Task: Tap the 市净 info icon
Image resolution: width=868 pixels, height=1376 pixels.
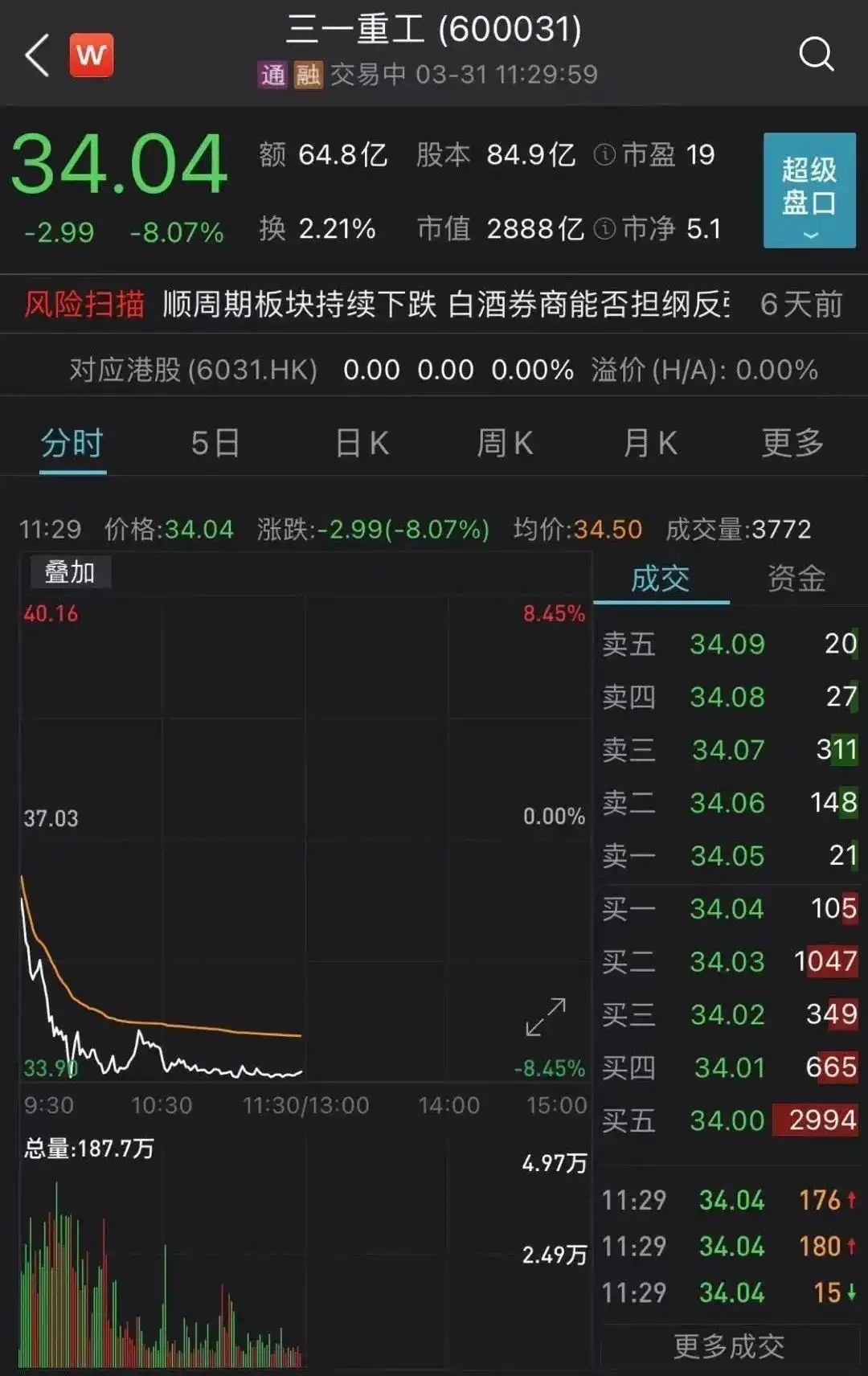Action: coord(604,229)
